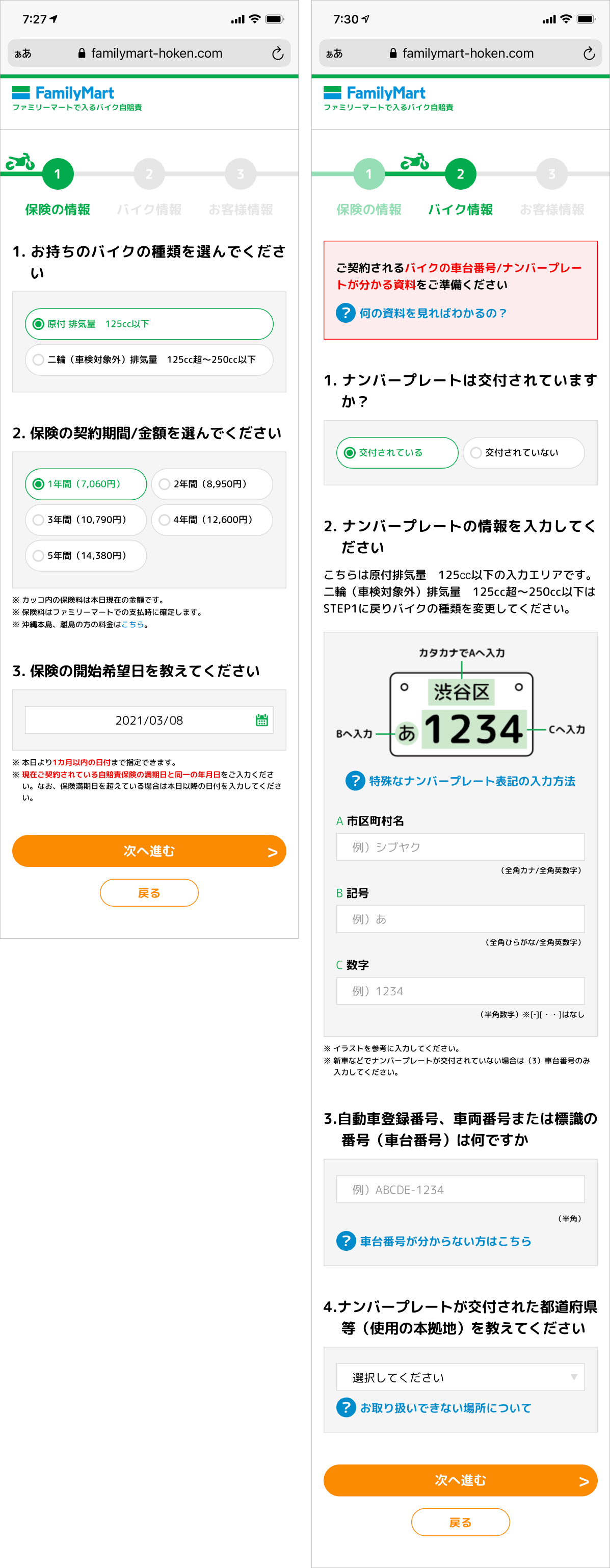Select the 1年間（7,060円）contract period
Screen dimensions: 610x1568
tap(86, 484)
